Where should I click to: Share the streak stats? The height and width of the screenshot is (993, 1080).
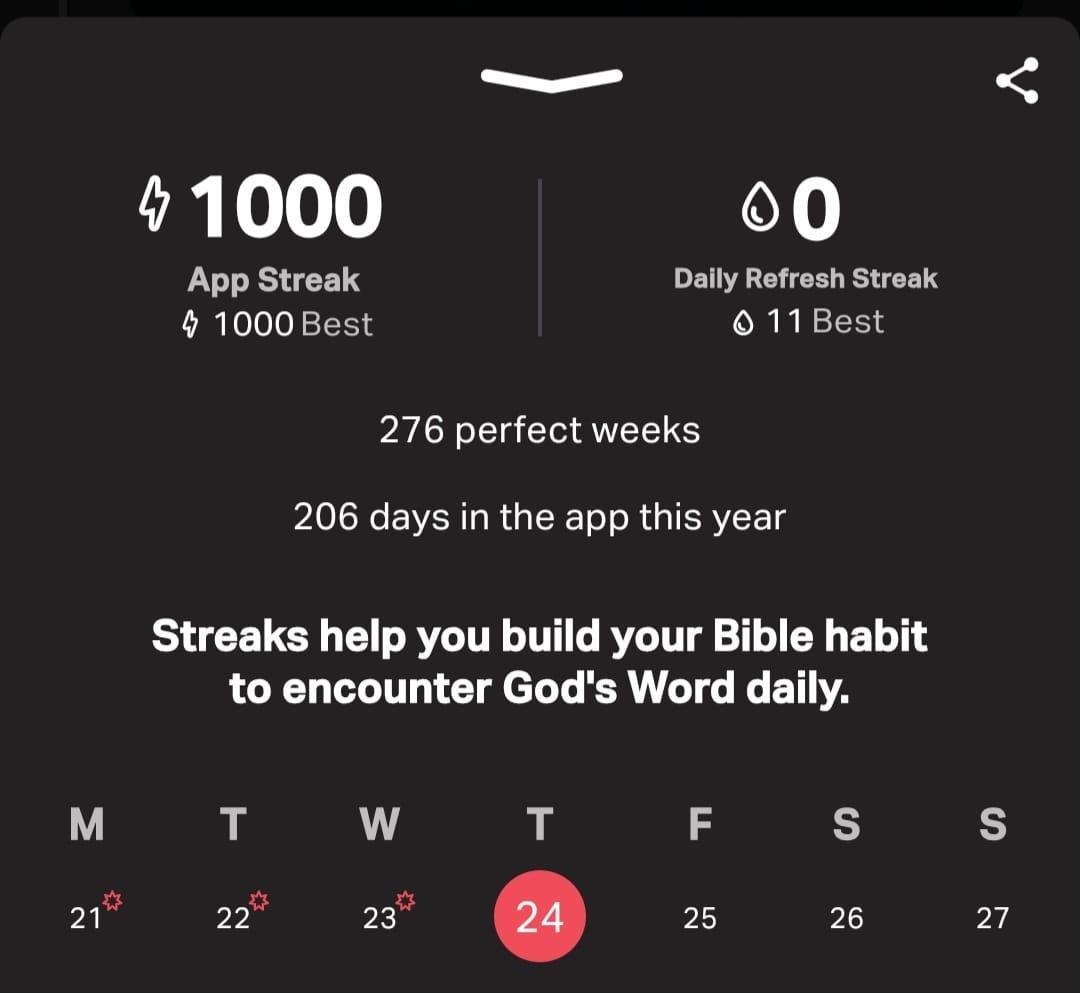click(x=1017, y=81)
